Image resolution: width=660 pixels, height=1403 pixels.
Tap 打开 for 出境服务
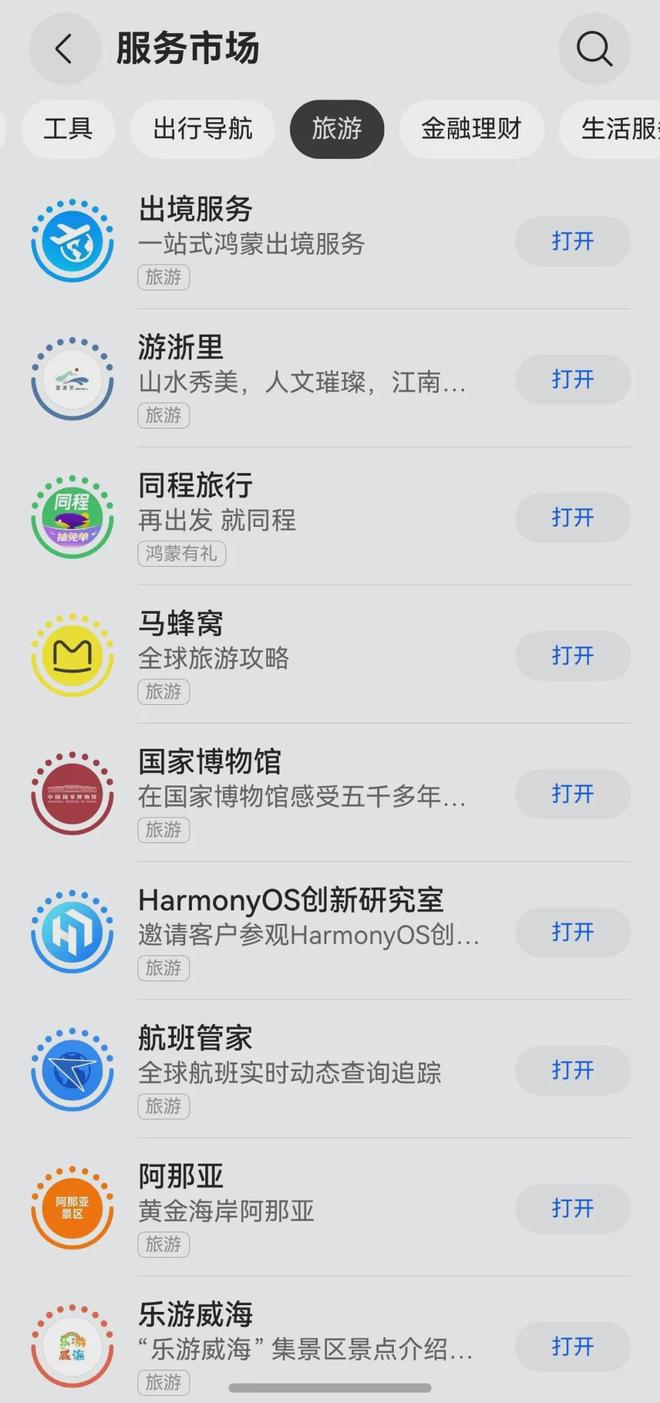572,241
